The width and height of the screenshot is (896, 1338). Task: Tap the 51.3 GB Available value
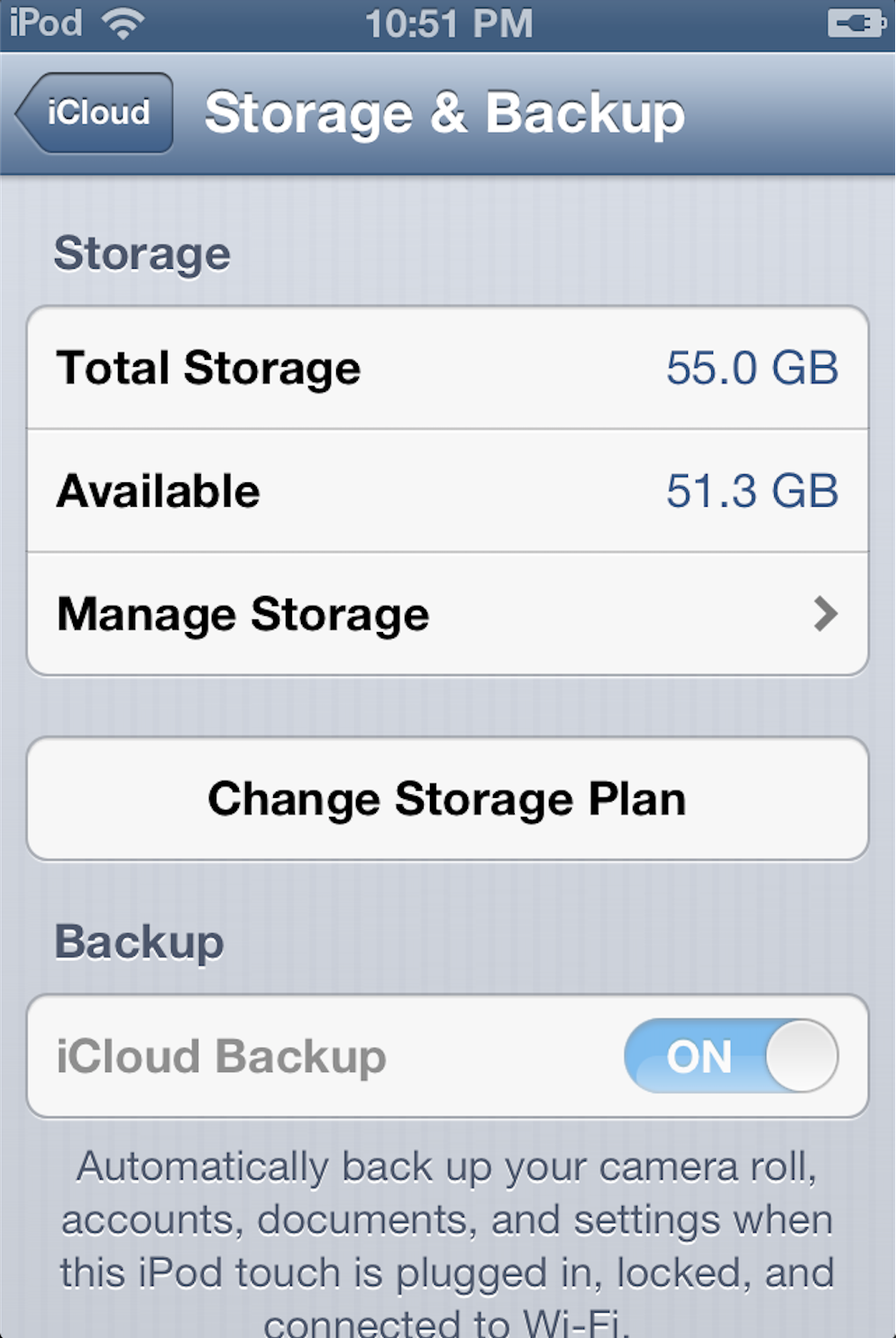pyautogui.click(x=752, y=490)
